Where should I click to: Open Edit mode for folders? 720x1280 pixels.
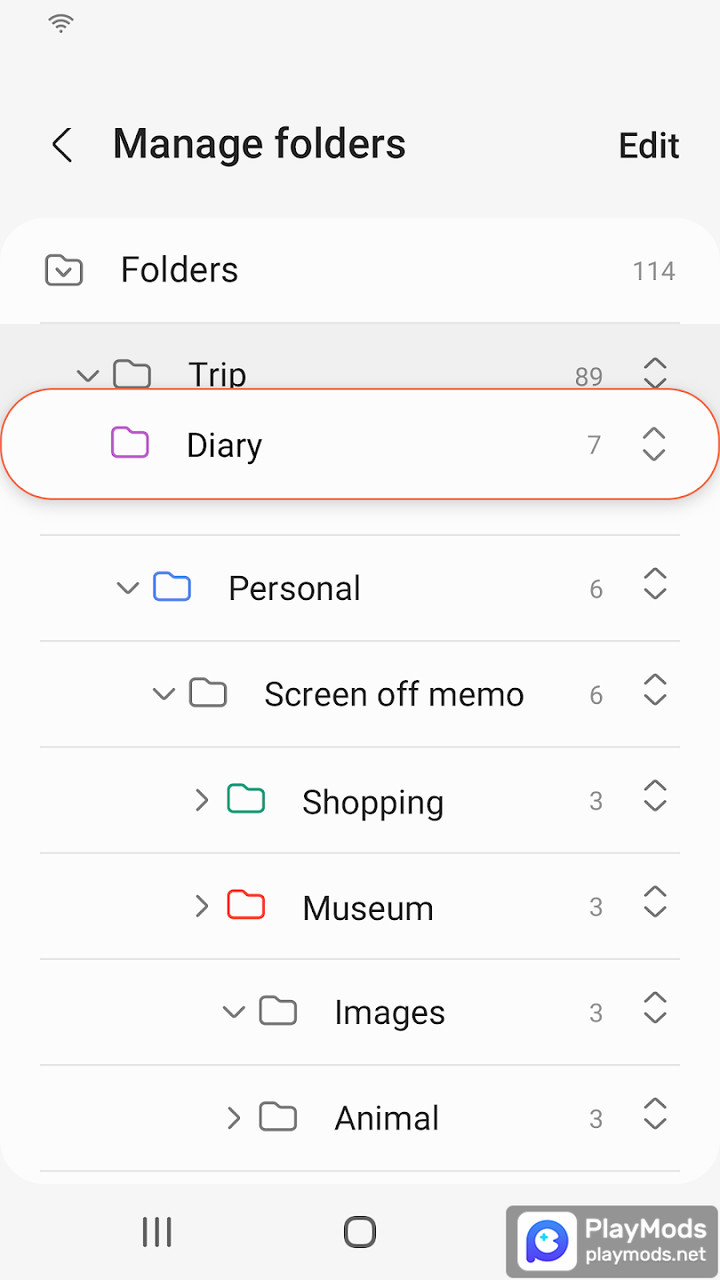click(x=648, y=145)
